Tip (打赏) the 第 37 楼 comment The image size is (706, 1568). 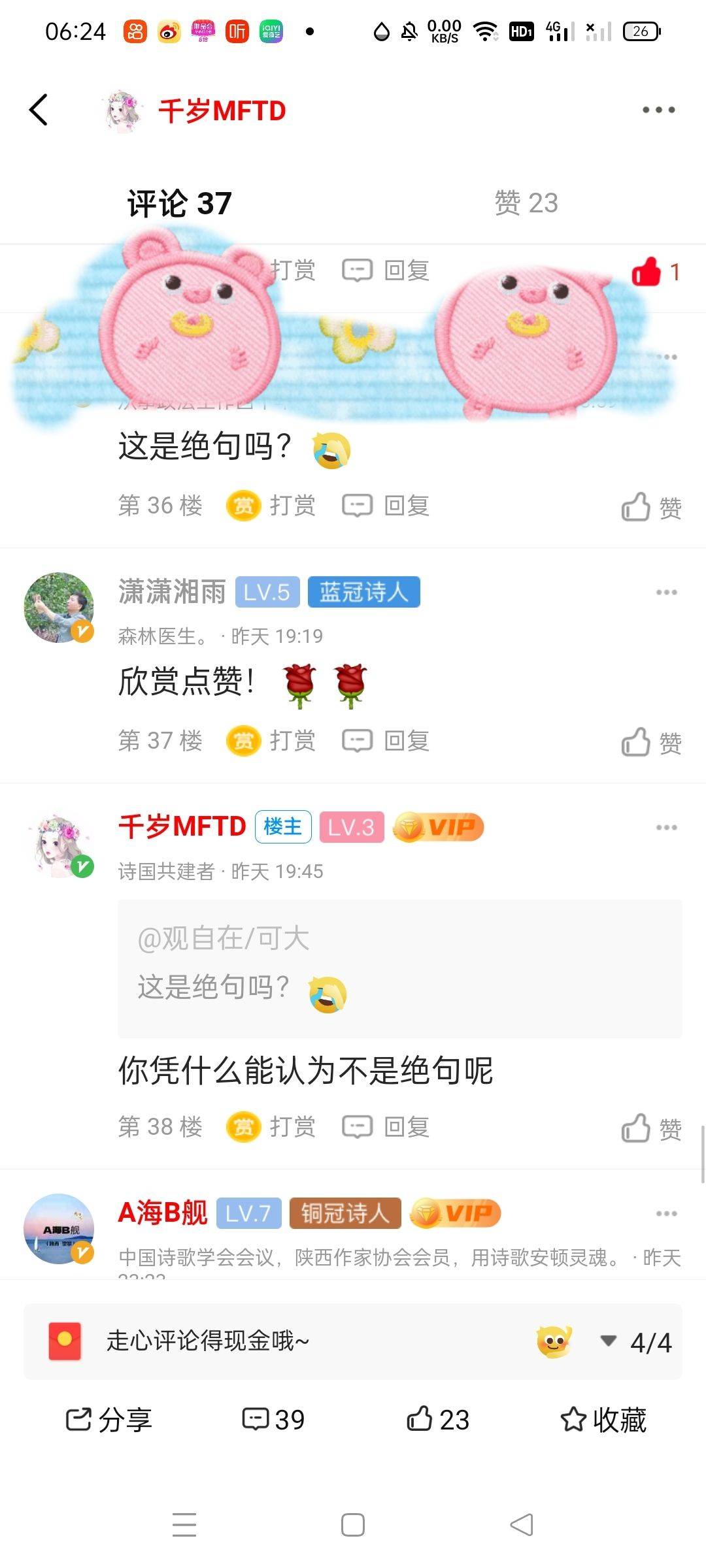pos(271,741)
